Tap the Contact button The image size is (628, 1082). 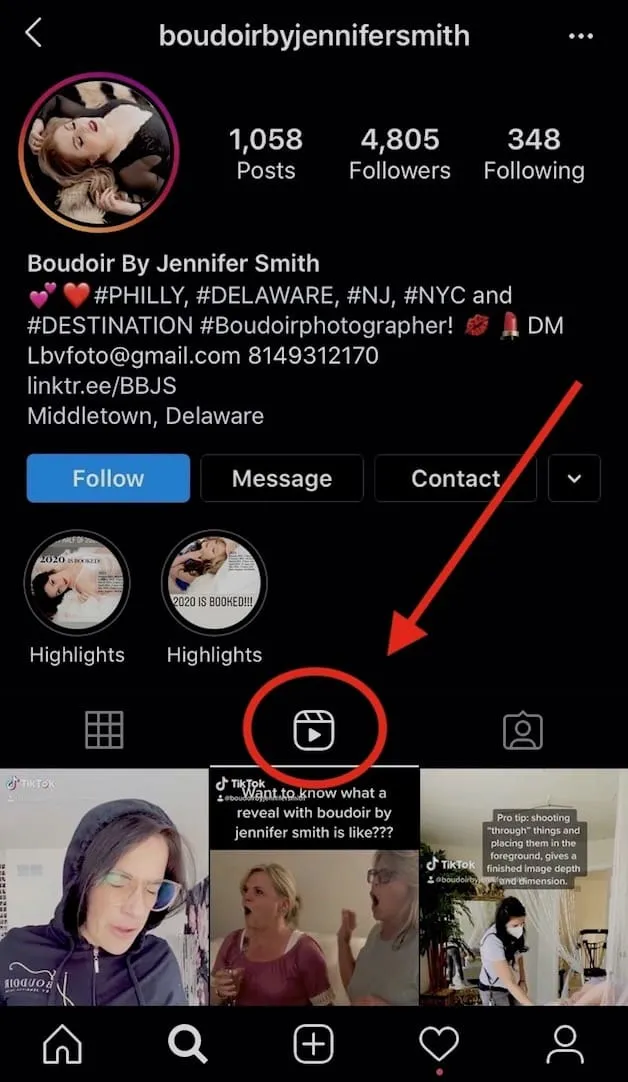pyautogui.click(x=455, y=478)
